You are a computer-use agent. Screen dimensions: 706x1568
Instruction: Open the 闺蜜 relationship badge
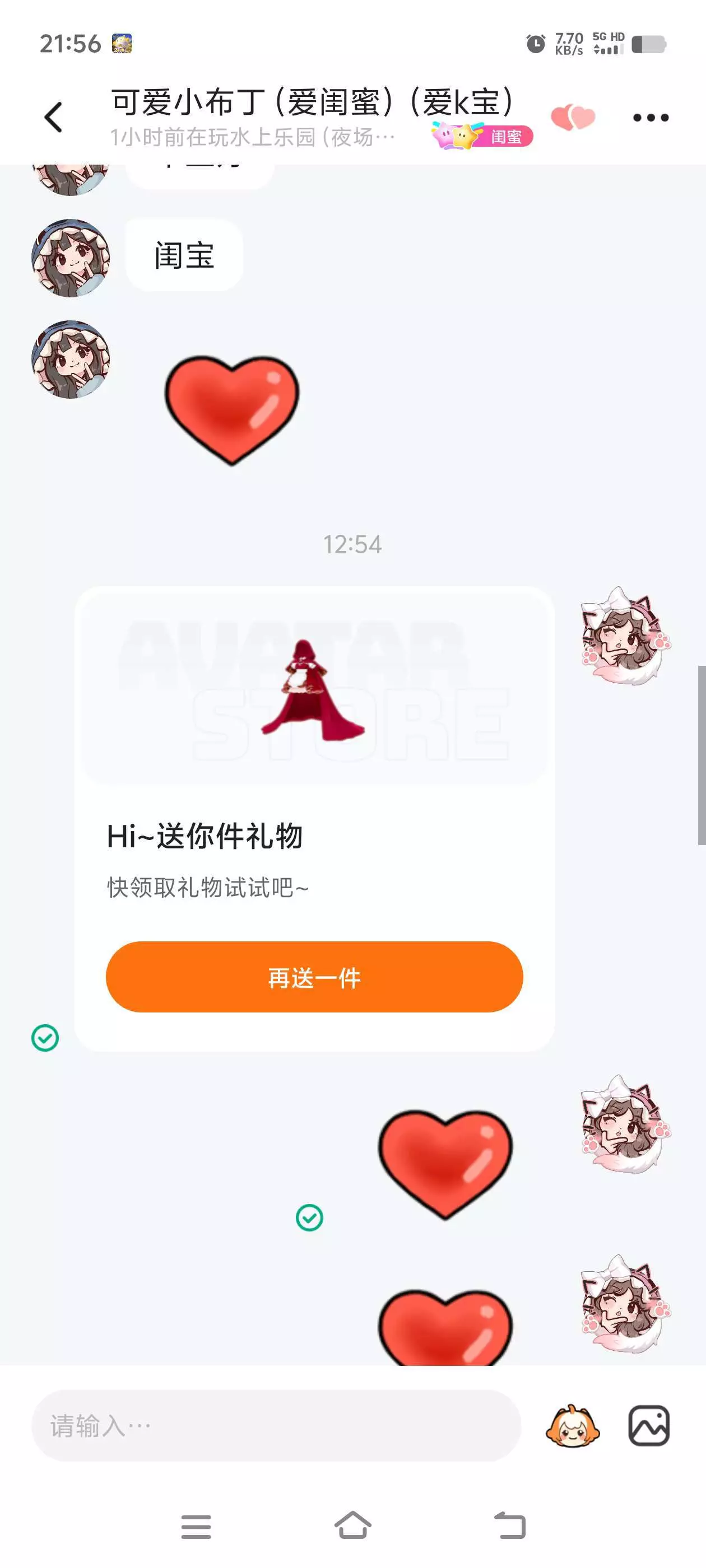coord(482,136)
